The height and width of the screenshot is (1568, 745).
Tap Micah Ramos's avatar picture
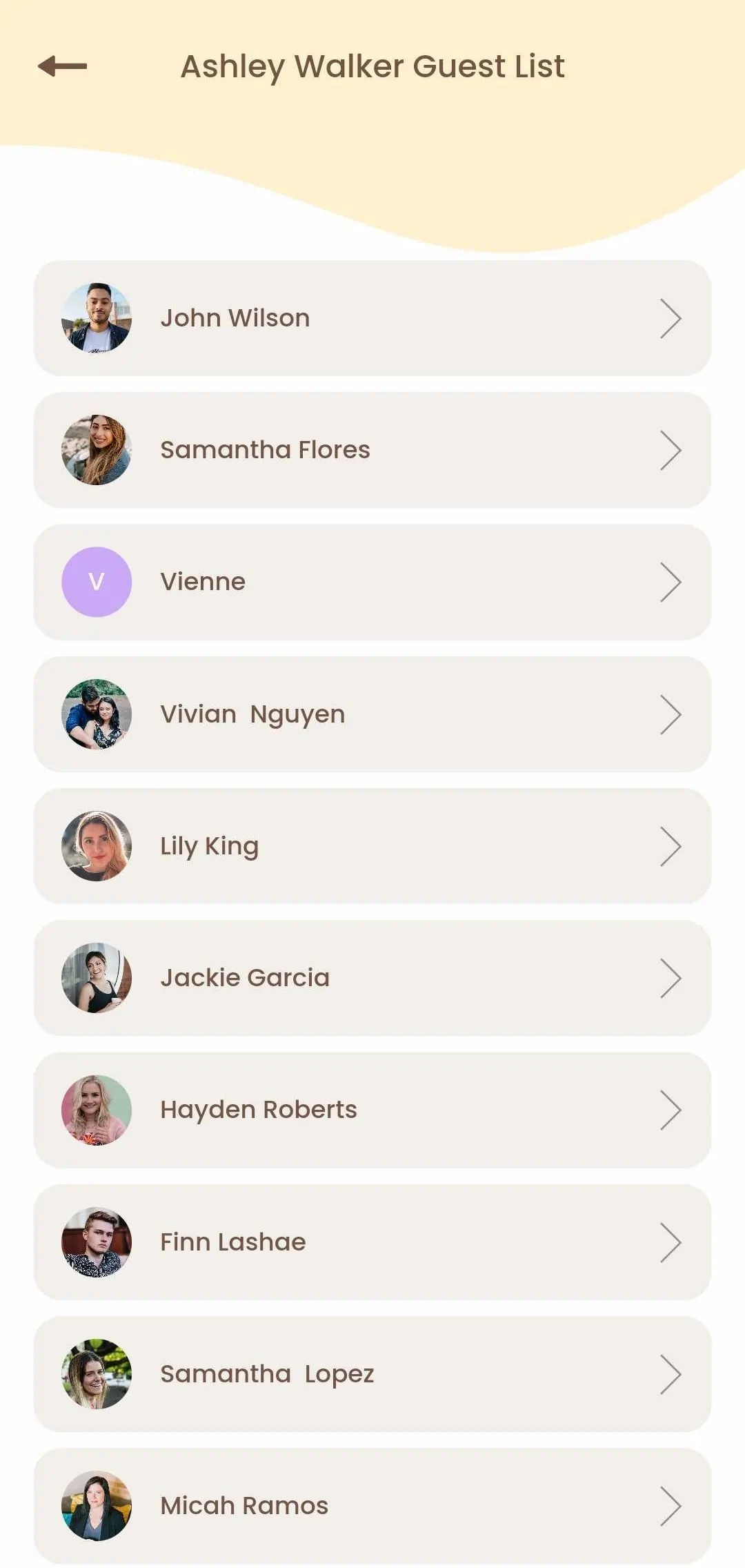pyautogui.click(x=97, y=1505)
